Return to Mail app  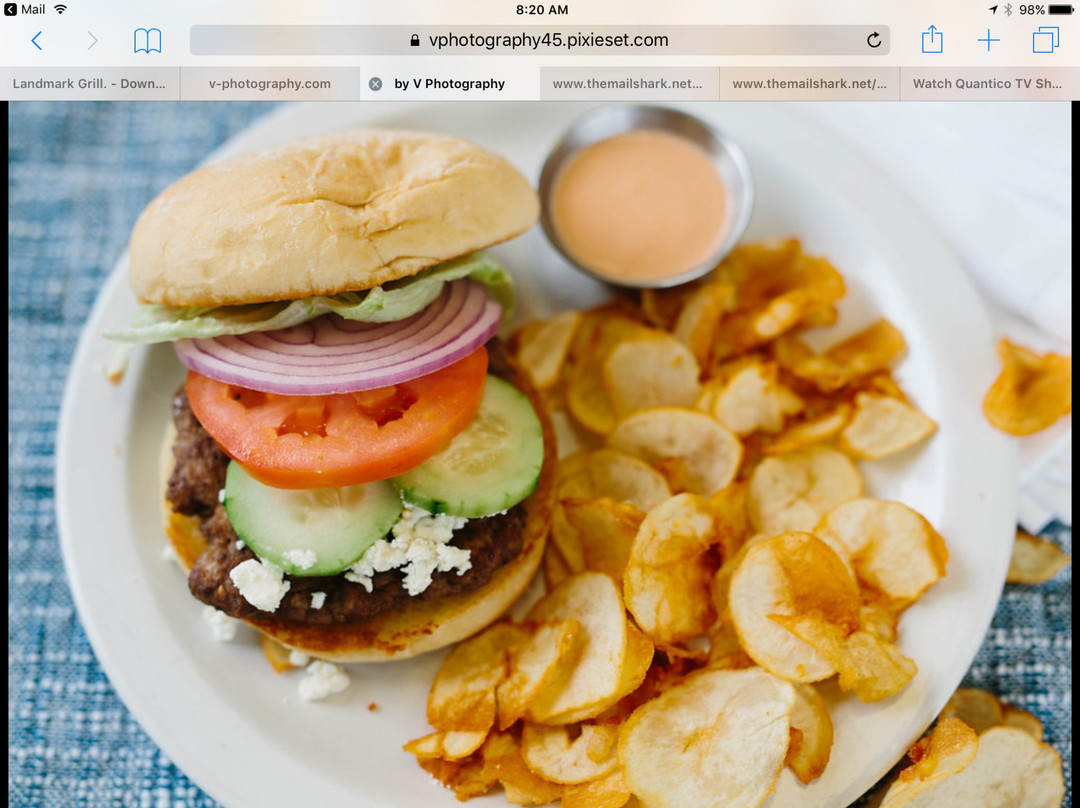[x=24, y=9]
